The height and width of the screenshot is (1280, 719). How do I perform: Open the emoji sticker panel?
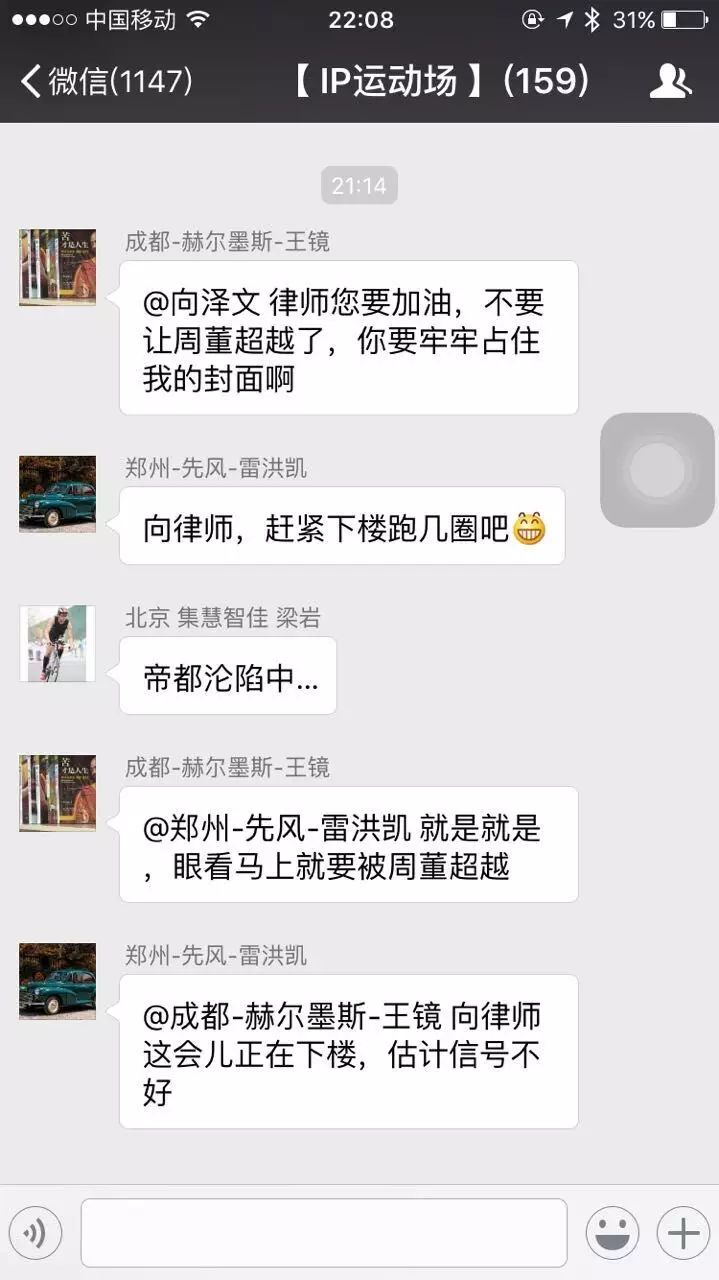click(x=612, y=1233)
